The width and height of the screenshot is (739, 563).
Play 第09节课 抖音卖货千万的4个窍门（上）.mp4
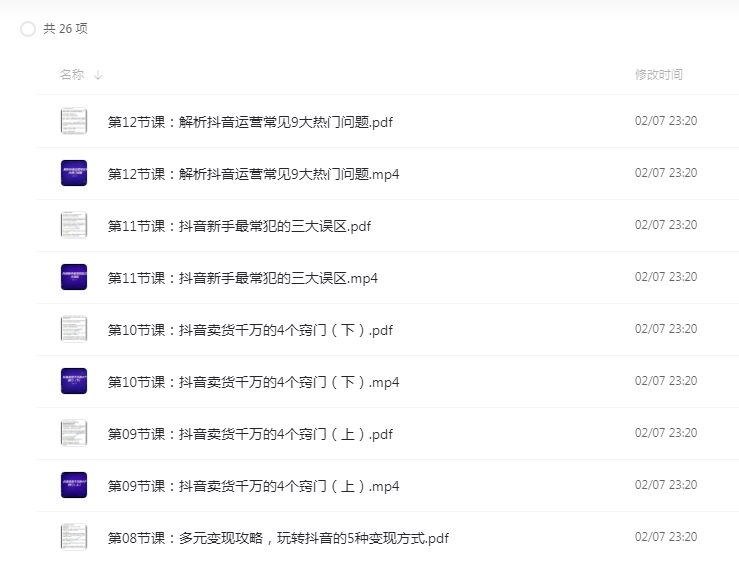pyautogui.click(x=253, y=486)
